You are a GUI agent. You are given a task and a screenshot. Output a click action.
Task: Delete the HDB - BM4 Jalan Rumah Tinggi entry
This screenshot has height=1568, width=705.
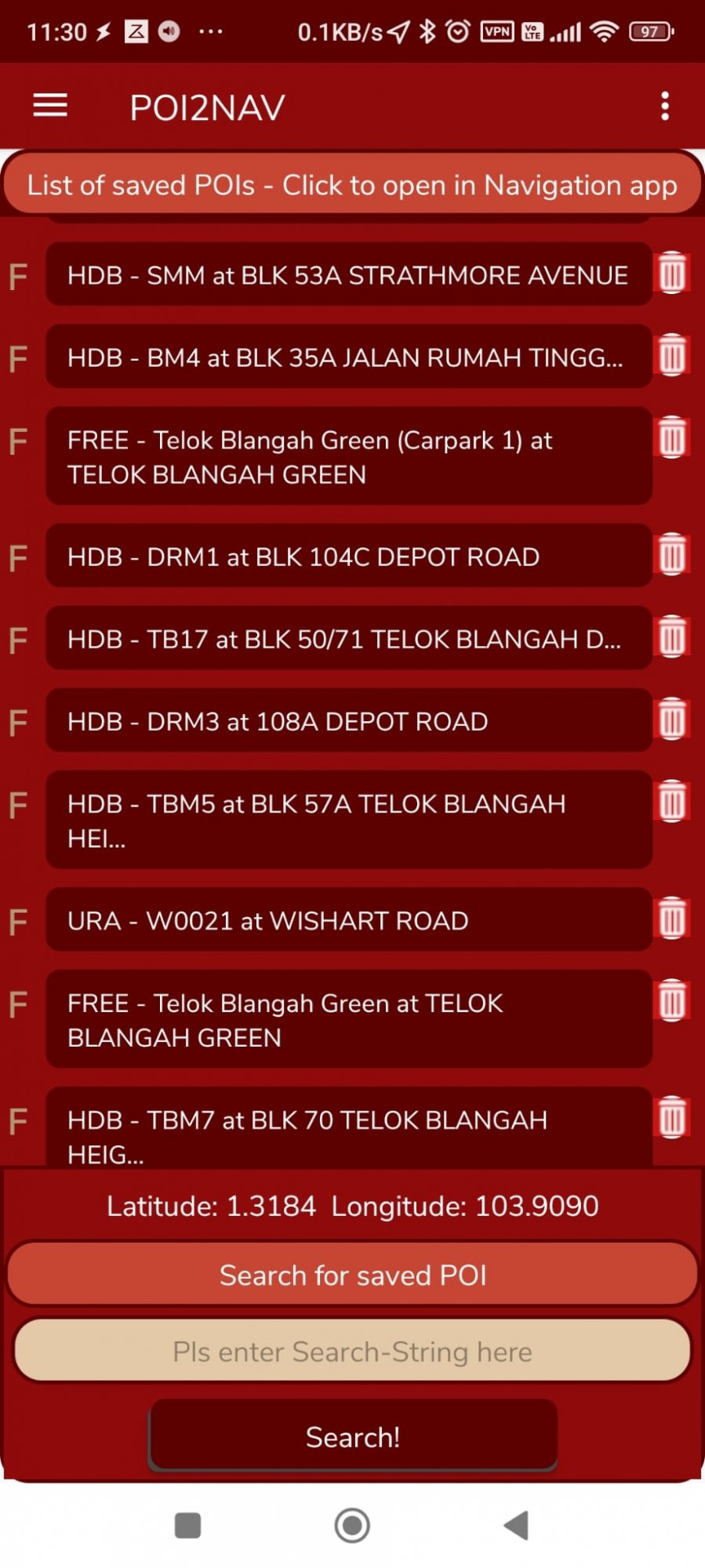click(672, 355)
